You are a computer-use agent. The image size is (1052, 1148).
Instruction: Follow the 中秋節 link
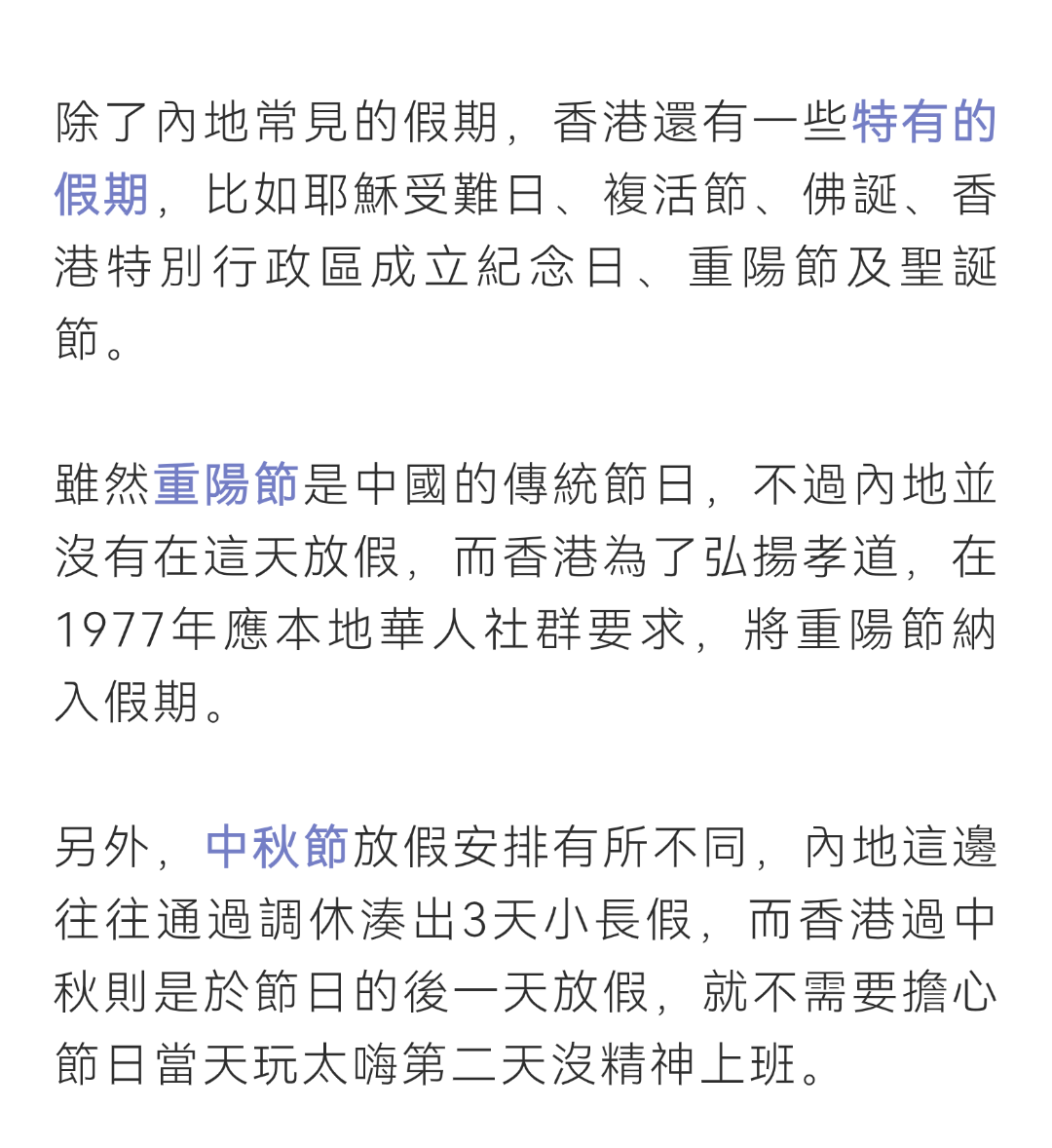point(277,846)
